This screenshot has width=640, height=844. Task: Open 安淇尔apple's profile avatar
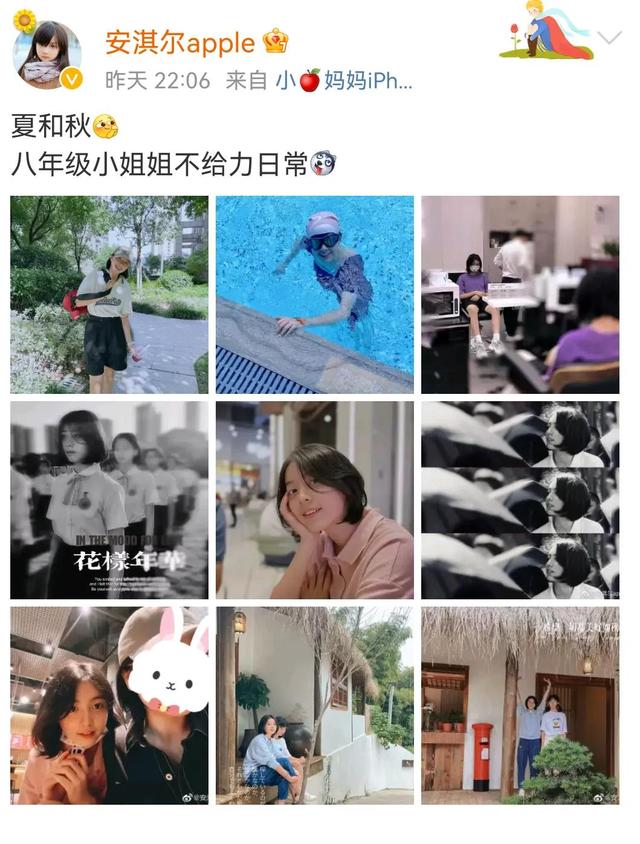click(x=47, y=55)
